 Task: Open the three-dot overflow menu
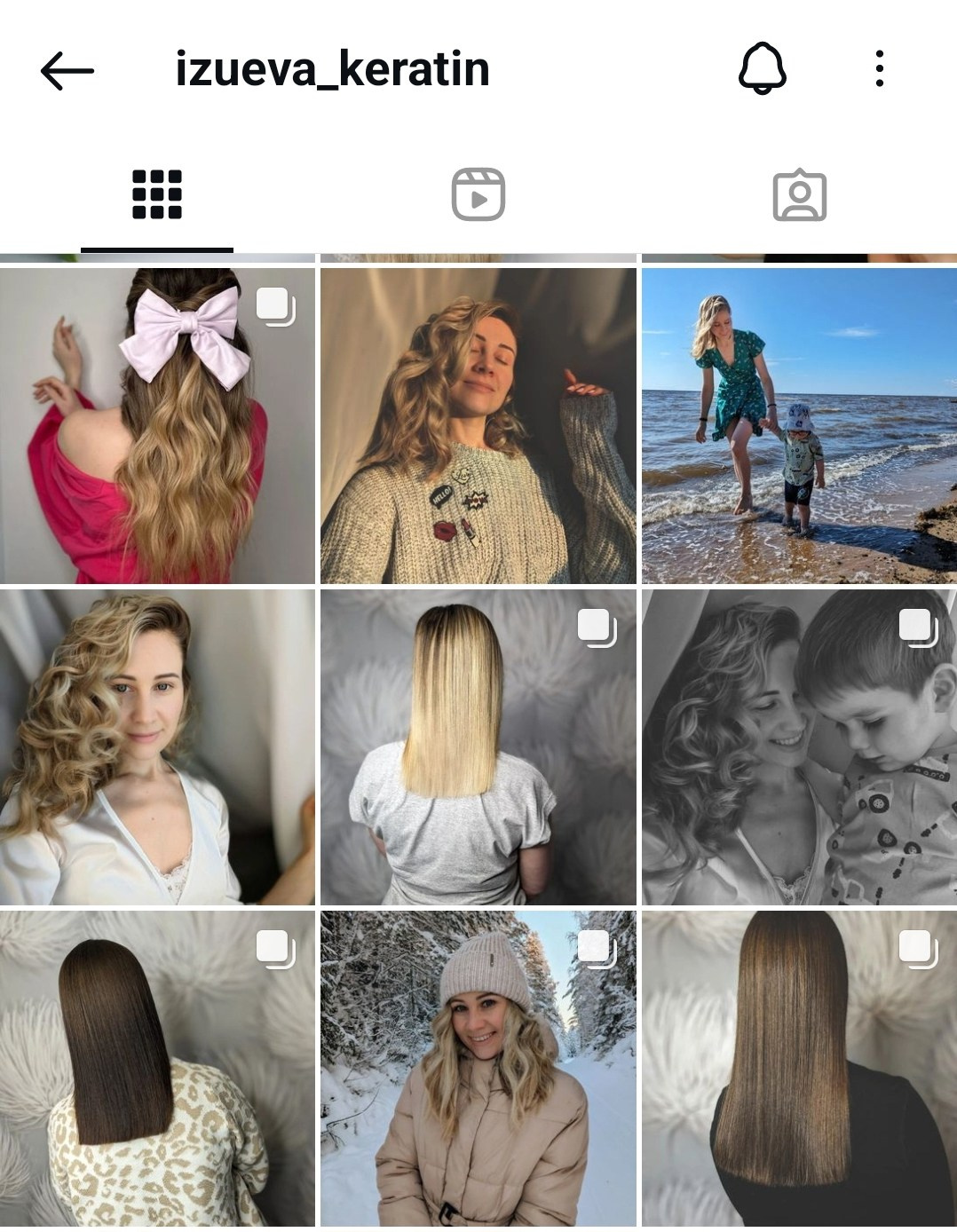pyautogui.click(x=879, y=68)
